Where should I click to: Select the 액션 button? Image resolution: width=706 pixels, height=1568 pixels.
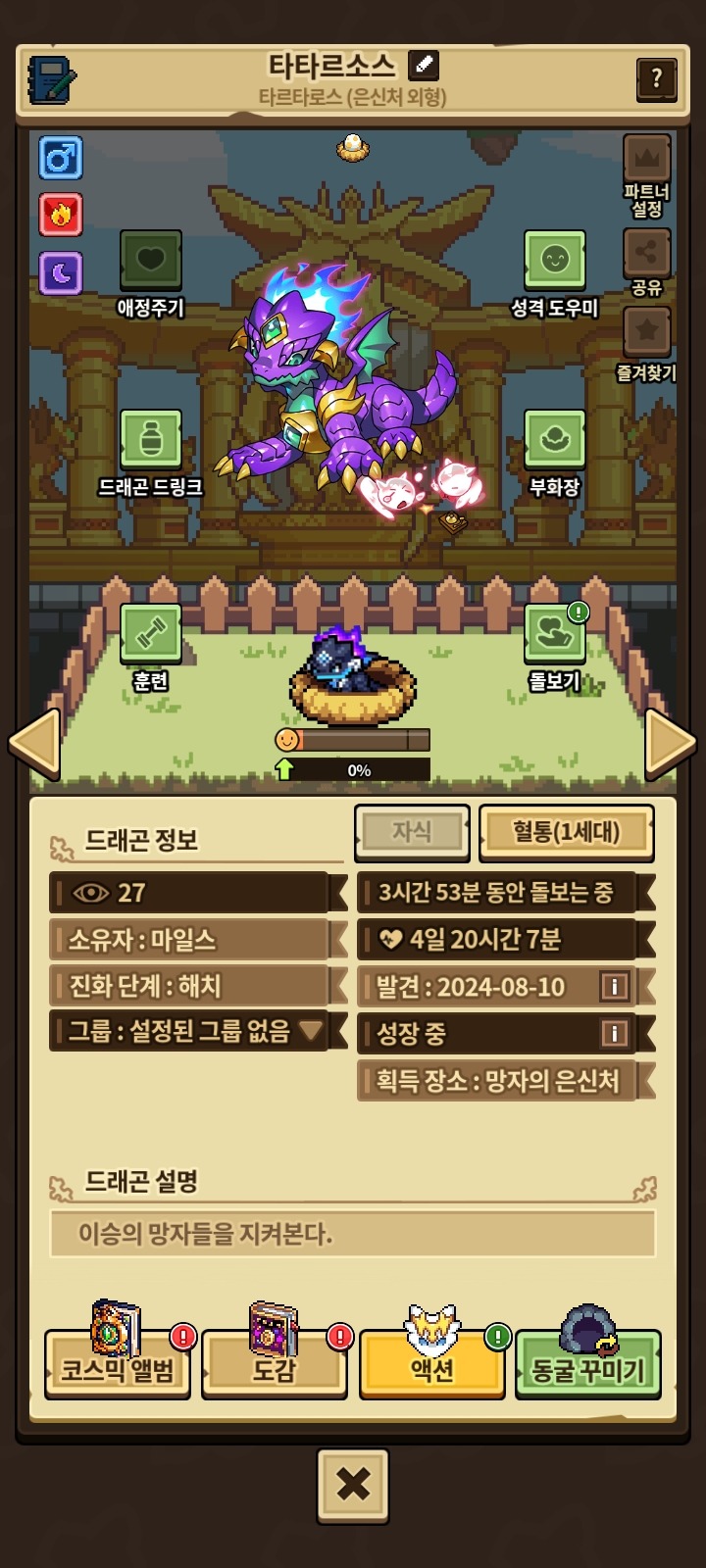click(431, 1364)
